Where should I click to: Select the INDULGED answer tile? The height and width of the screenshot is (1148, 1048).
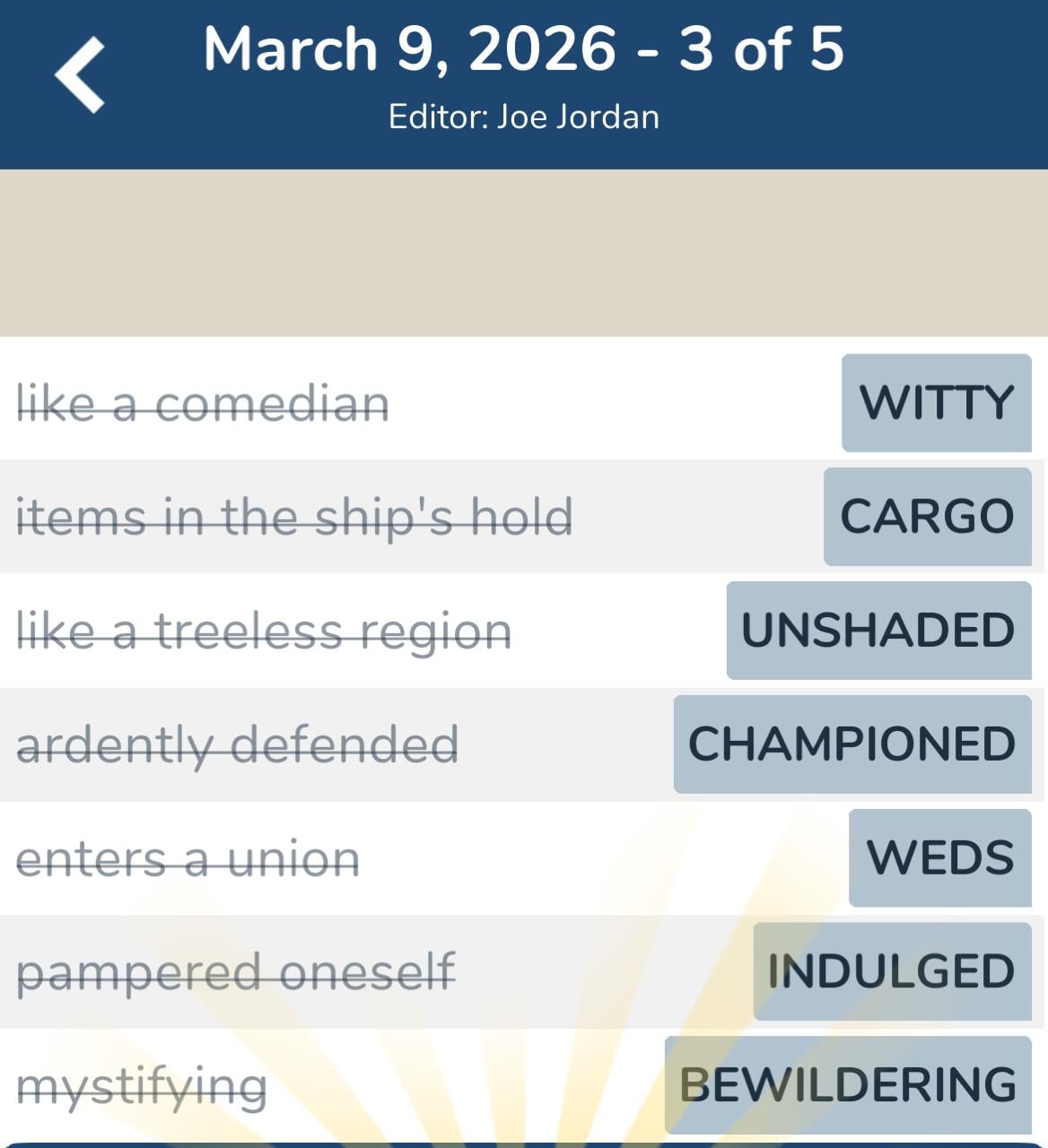click(x=889, y=971)
